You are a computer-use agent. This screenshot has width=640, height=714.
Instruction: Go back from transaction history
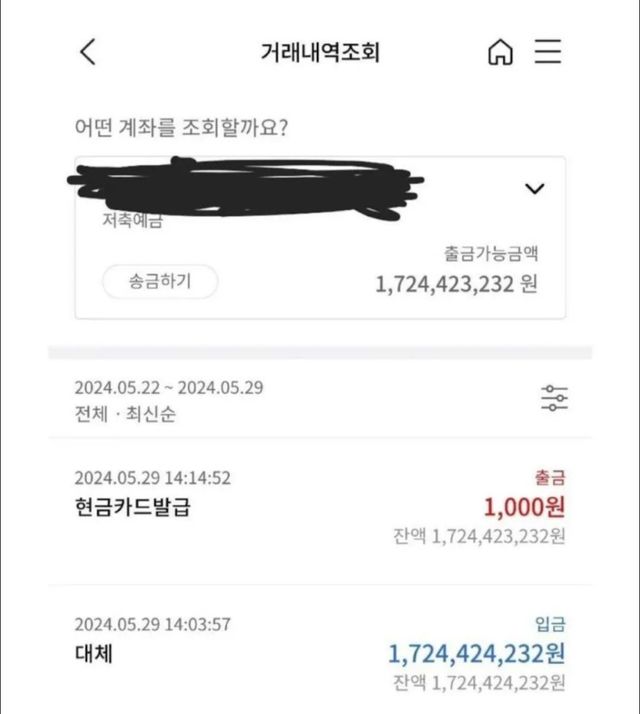88,52
